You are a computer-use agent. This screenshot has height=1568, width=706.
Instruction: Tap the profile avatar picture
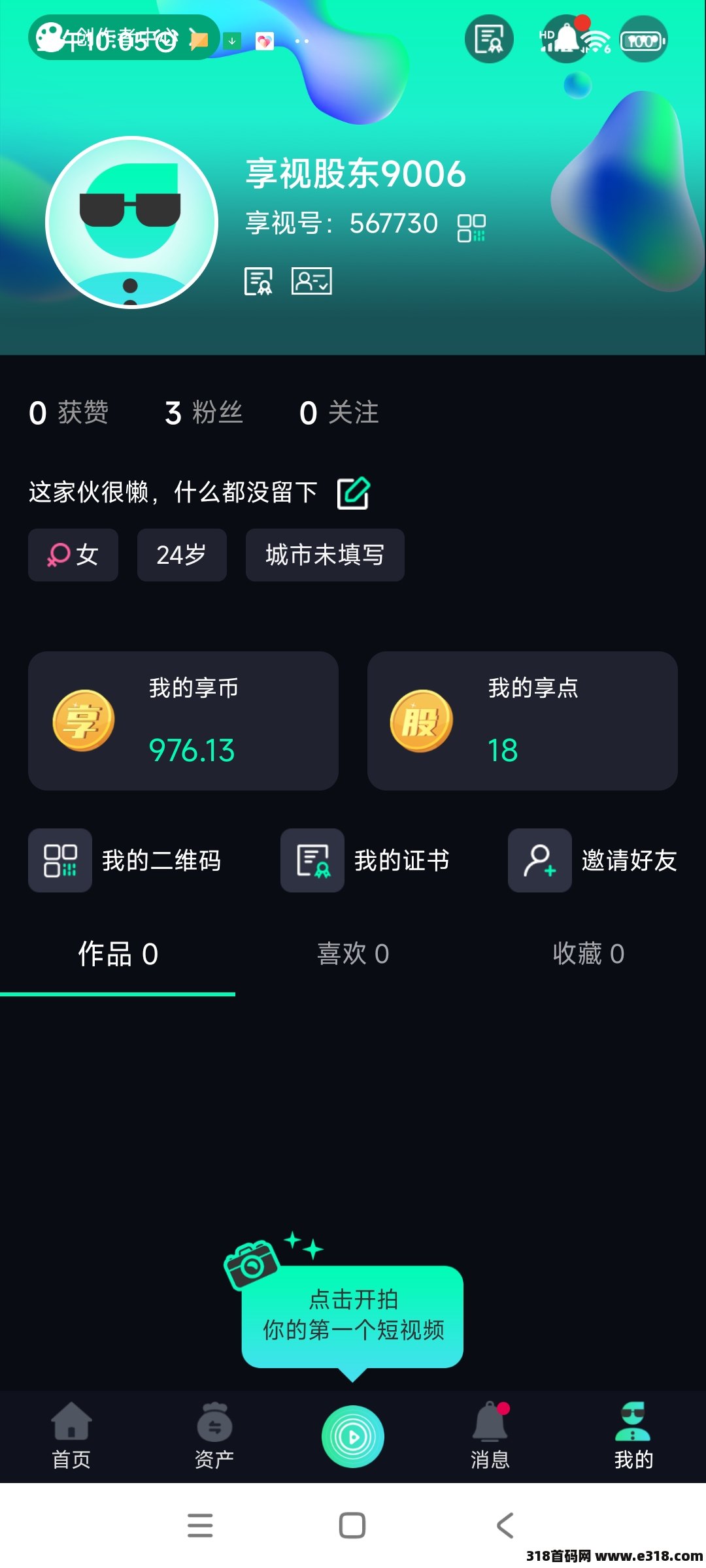point(131,222)
